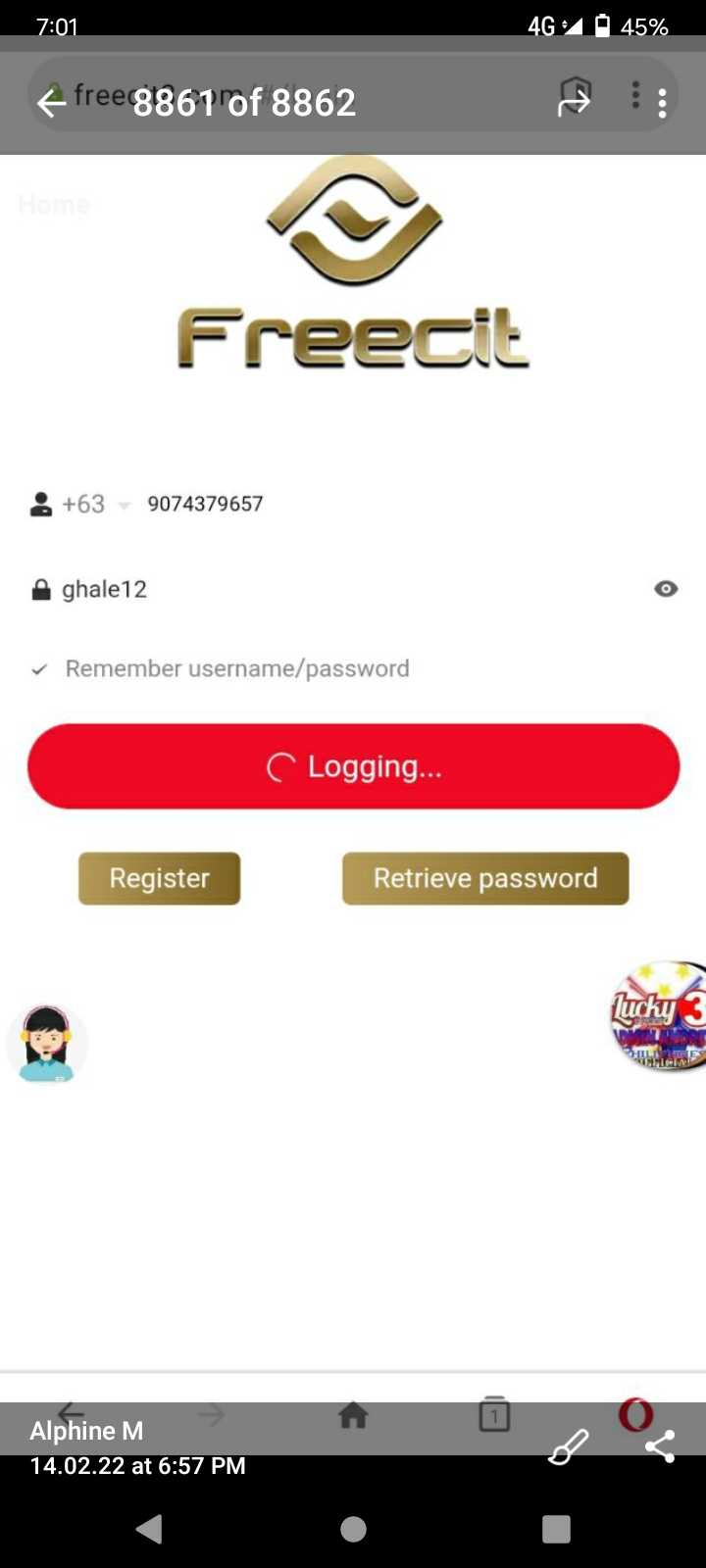Open the overflow menu
Screen dimensions: 706x1568
[663, 103]
